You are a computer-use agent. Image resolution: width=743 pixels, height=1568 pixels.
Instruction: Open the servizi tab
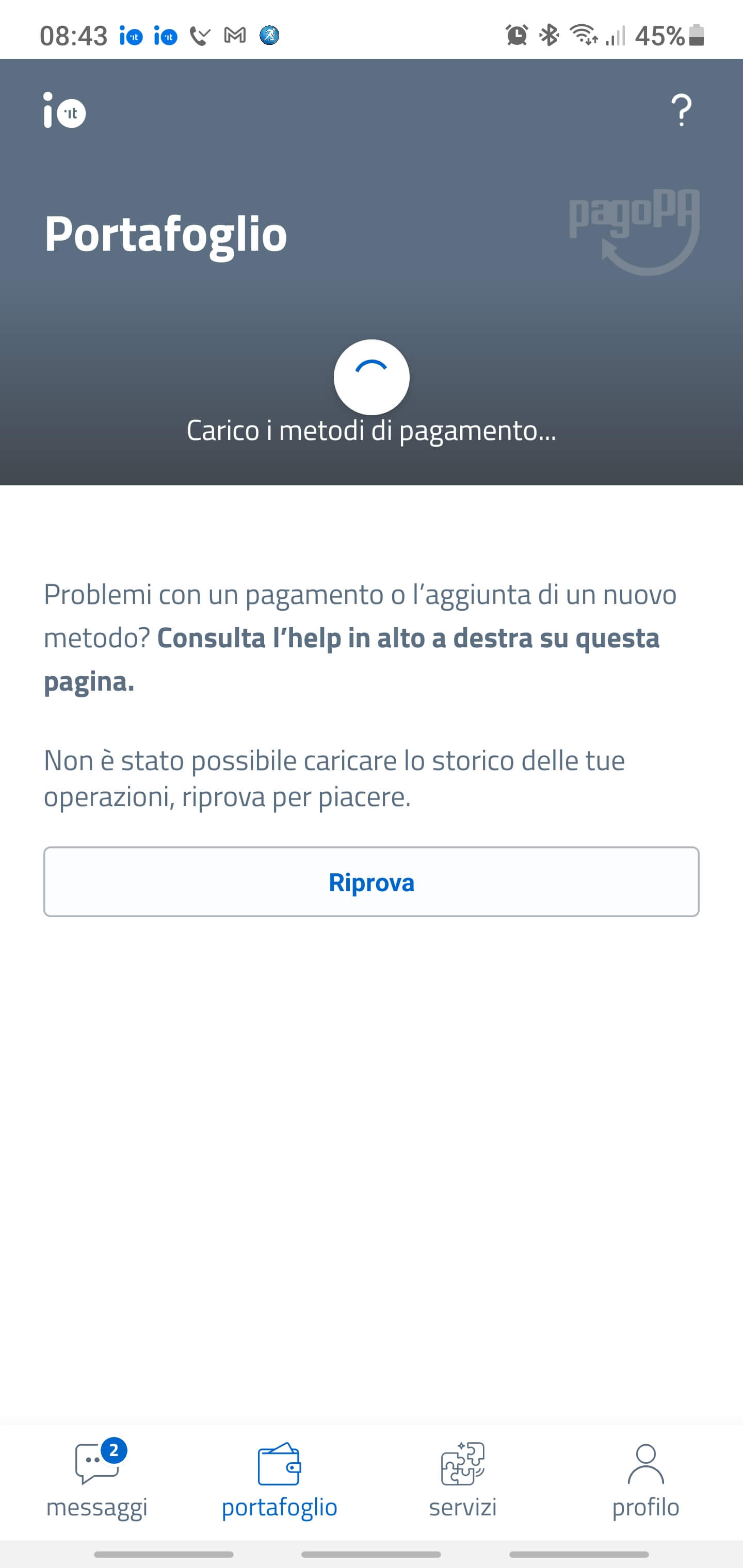463,1480
